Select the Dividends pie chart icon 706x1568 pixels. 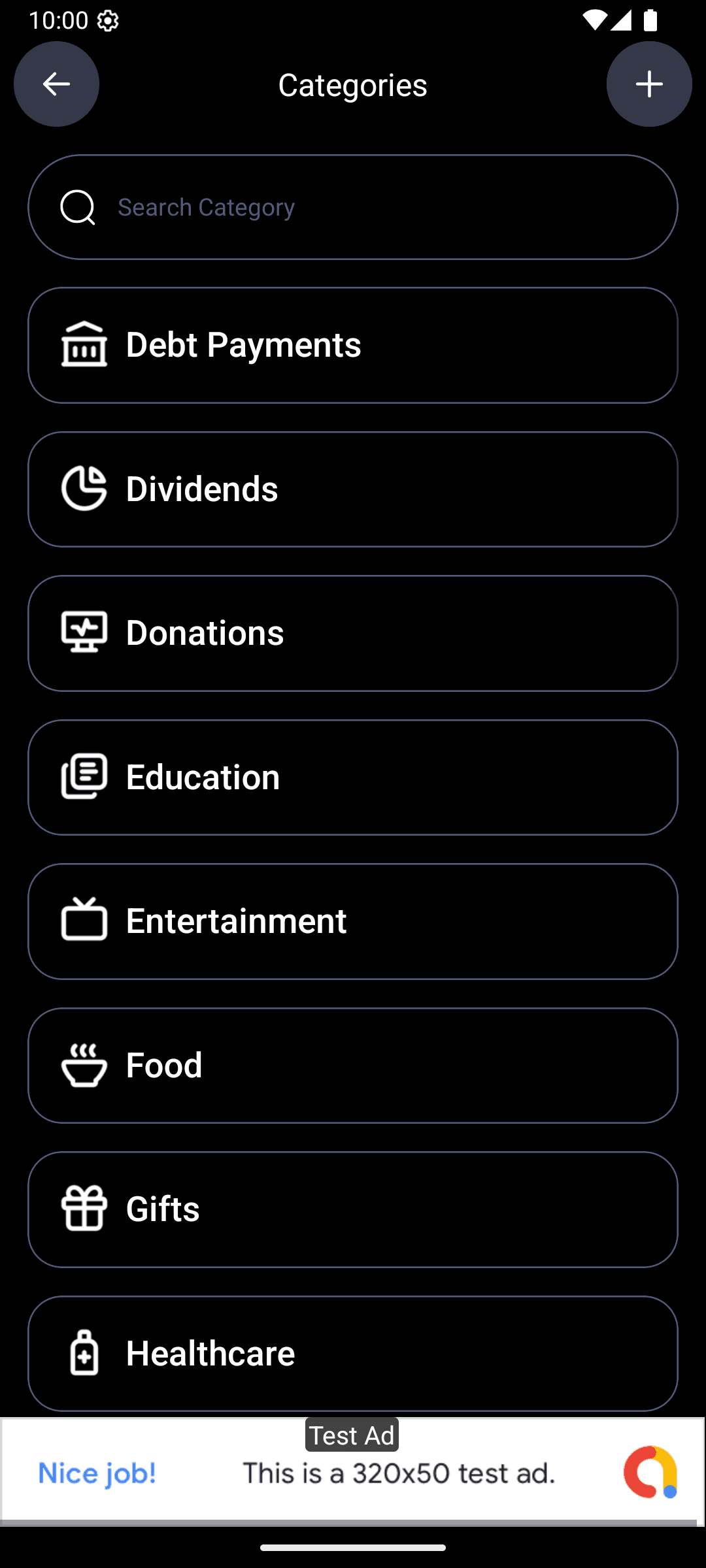pos(85,487)
